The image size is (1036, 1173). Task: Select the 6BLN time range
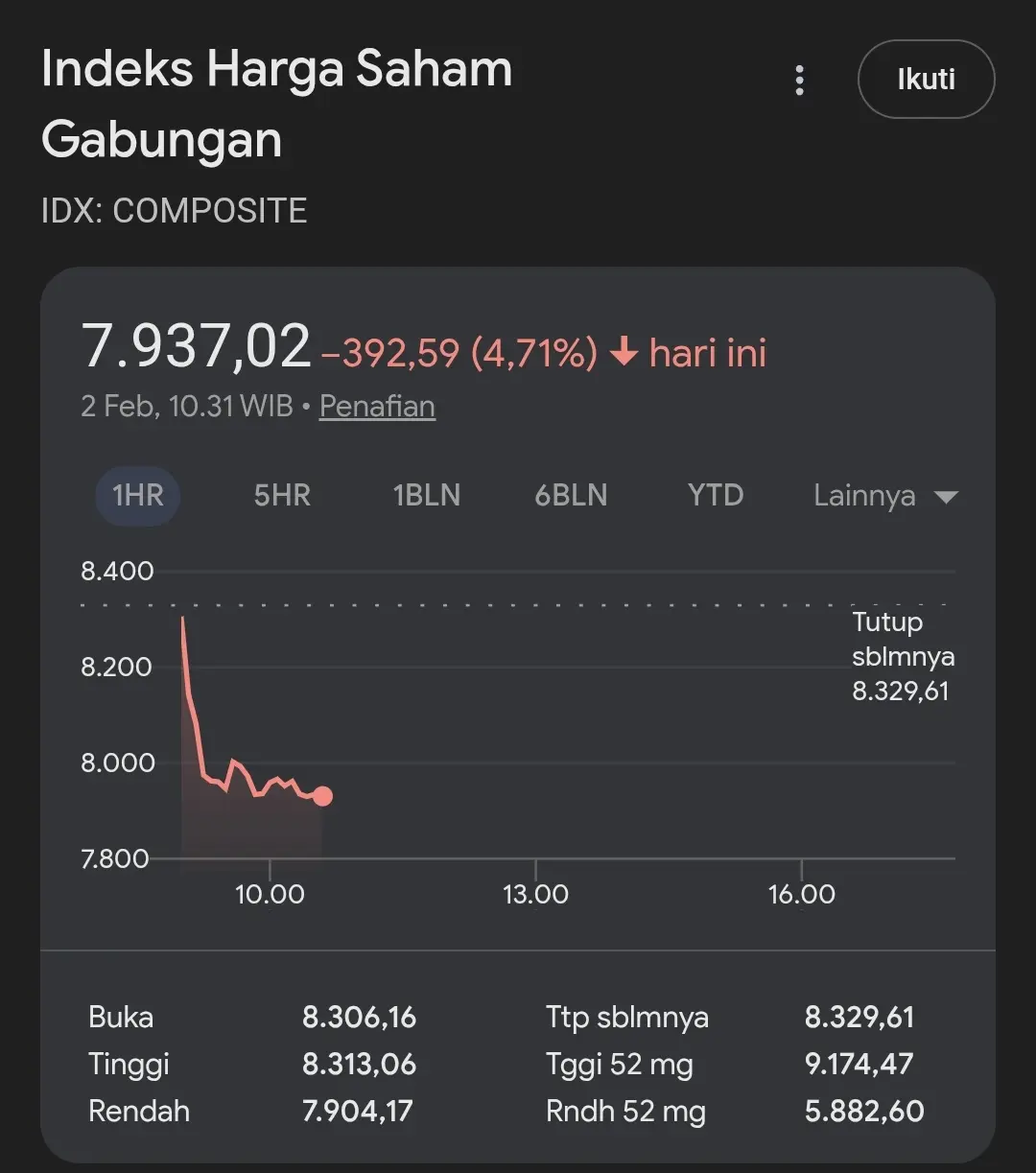(x=571, y=496)
